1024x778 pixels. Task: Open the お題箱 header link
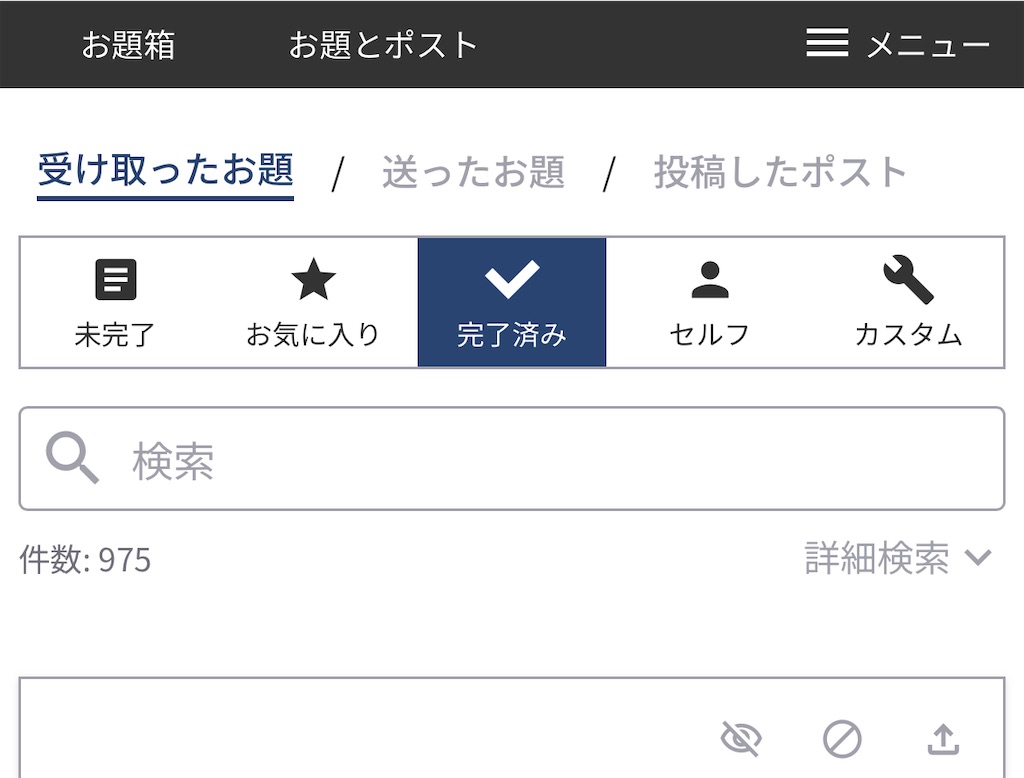pos(128,45)
